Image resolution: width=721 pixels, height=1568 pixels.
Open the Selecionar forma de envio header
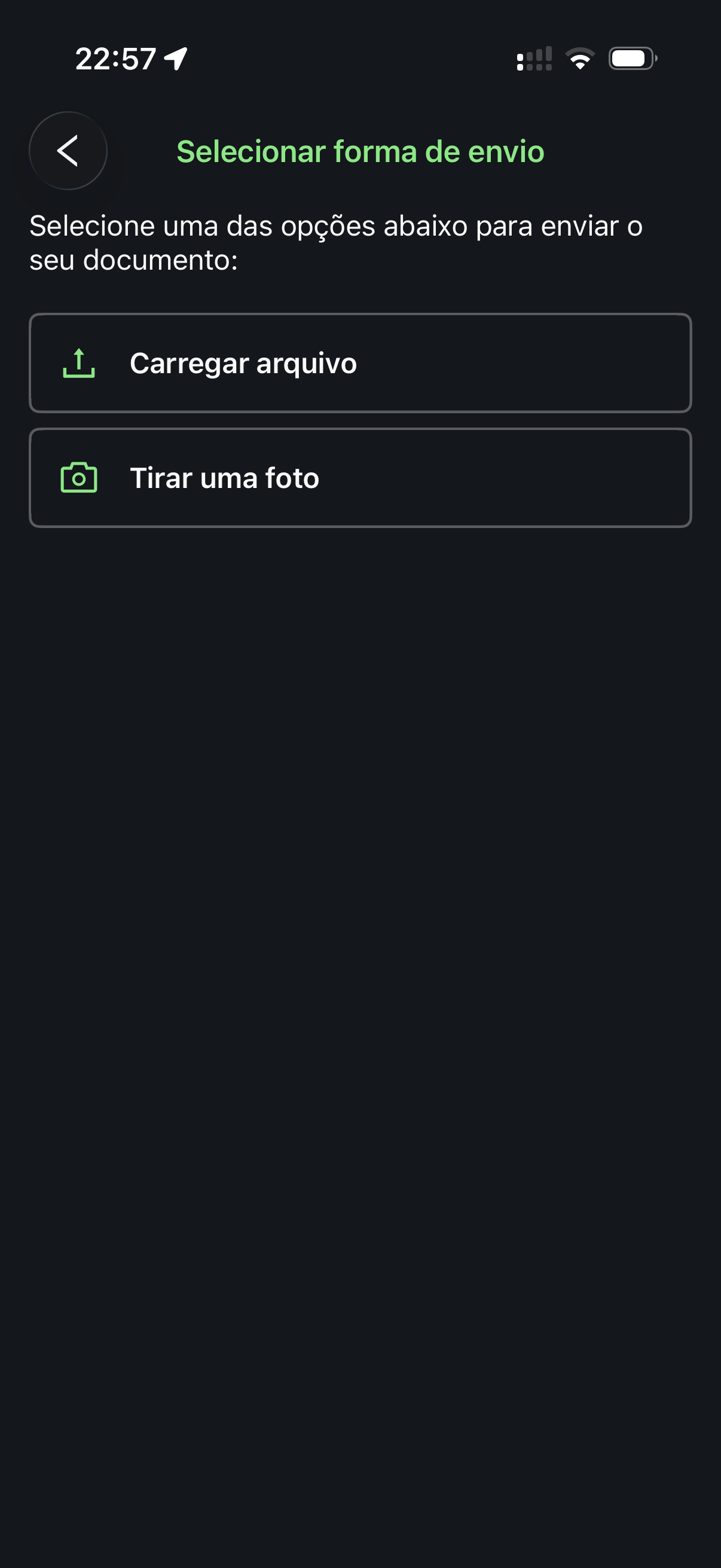[x=360, y=152]
